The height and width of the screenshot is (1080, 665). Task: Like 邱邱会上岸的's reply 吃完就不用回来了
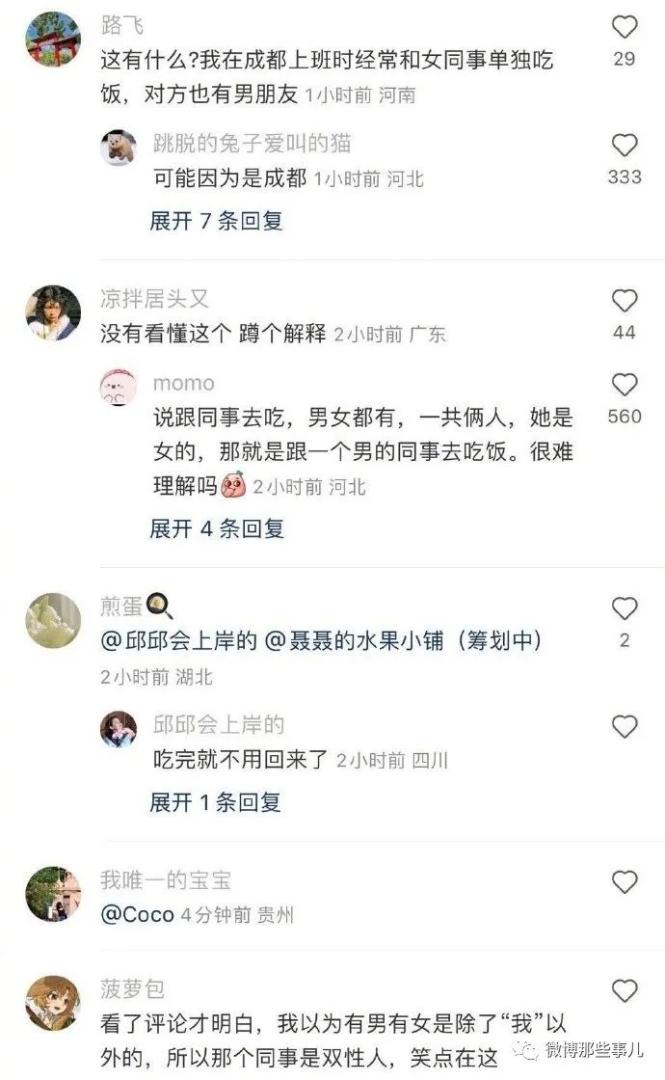tap(624, 727)
